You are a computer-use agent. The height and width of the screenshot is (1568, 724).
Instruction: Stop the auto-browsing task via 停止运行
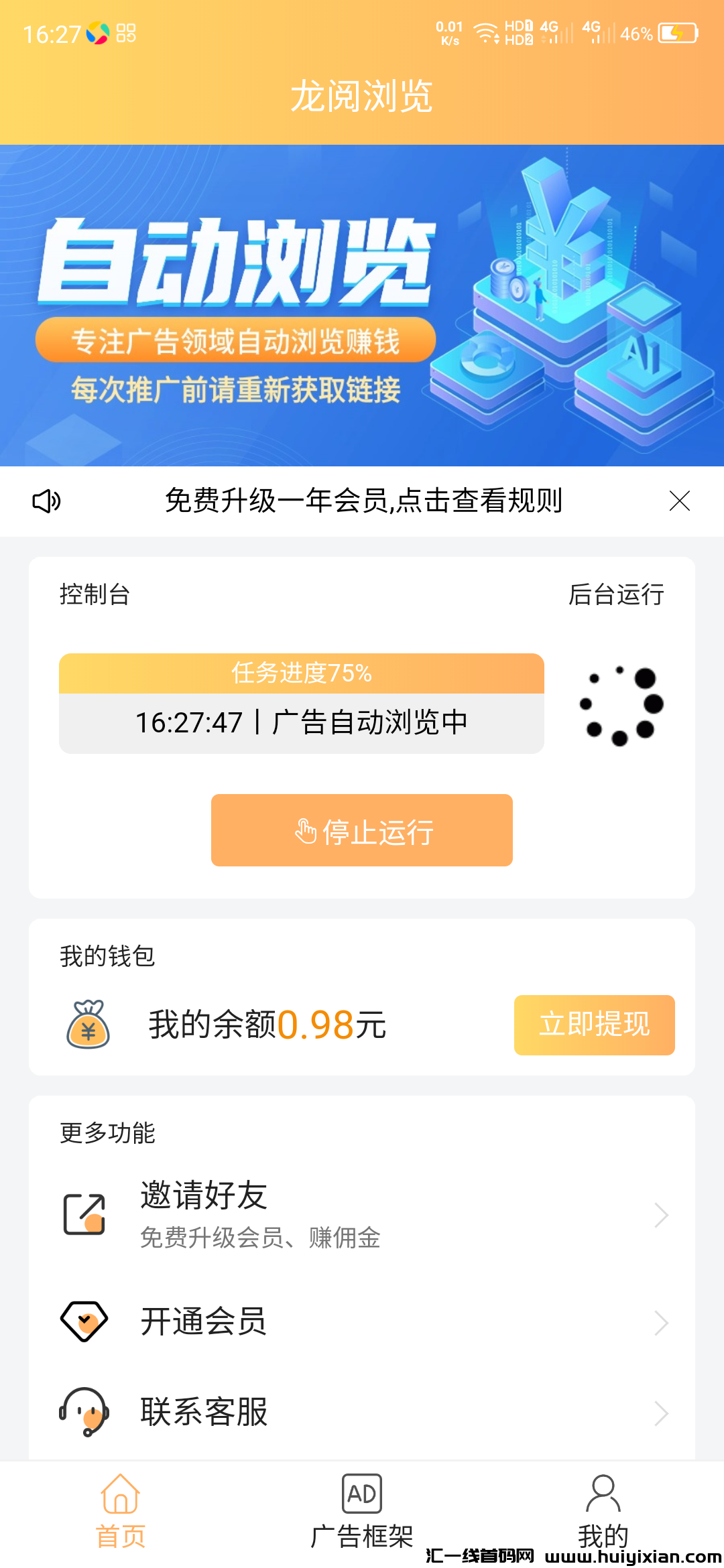click(x=361, y=830)
